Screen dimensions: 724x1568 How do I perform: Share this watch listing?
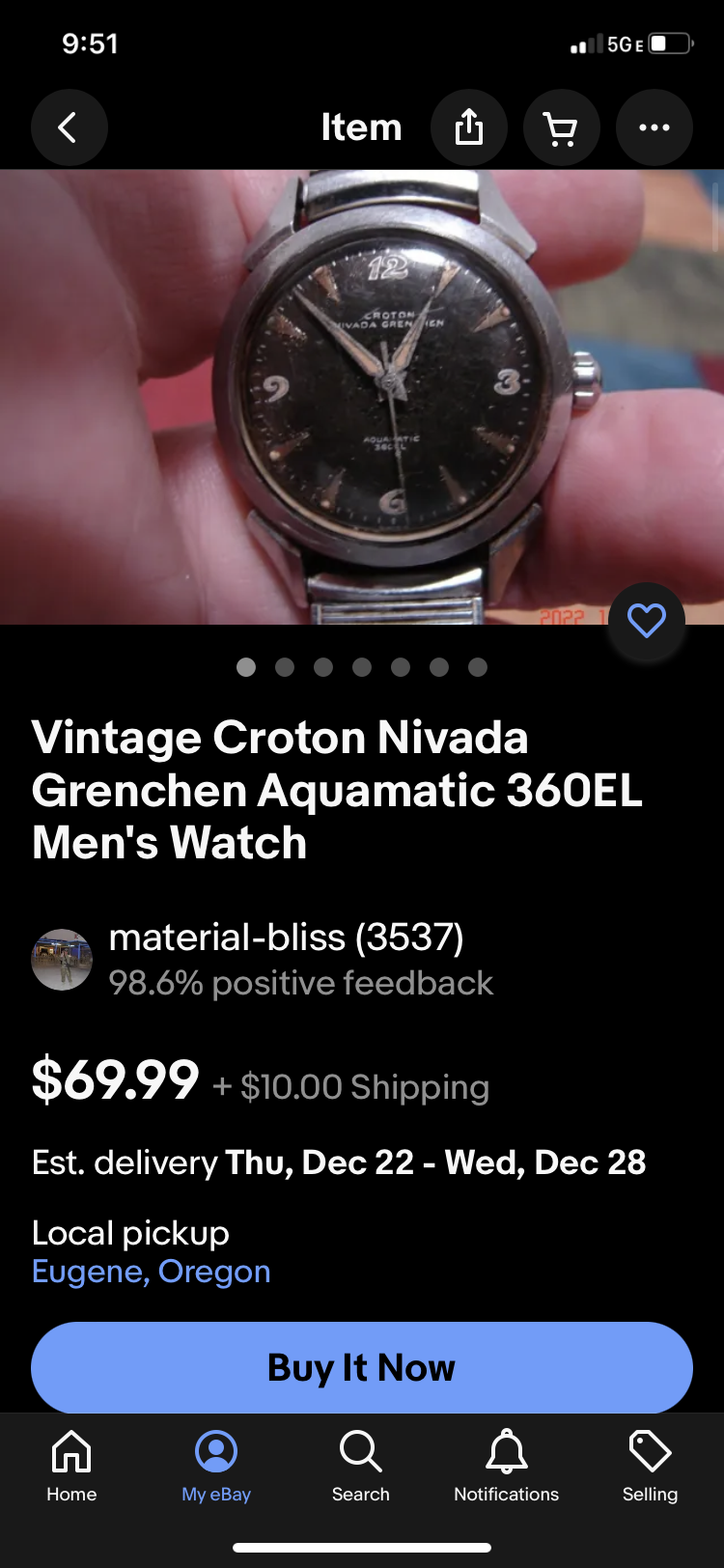click(x=469, y=127)
